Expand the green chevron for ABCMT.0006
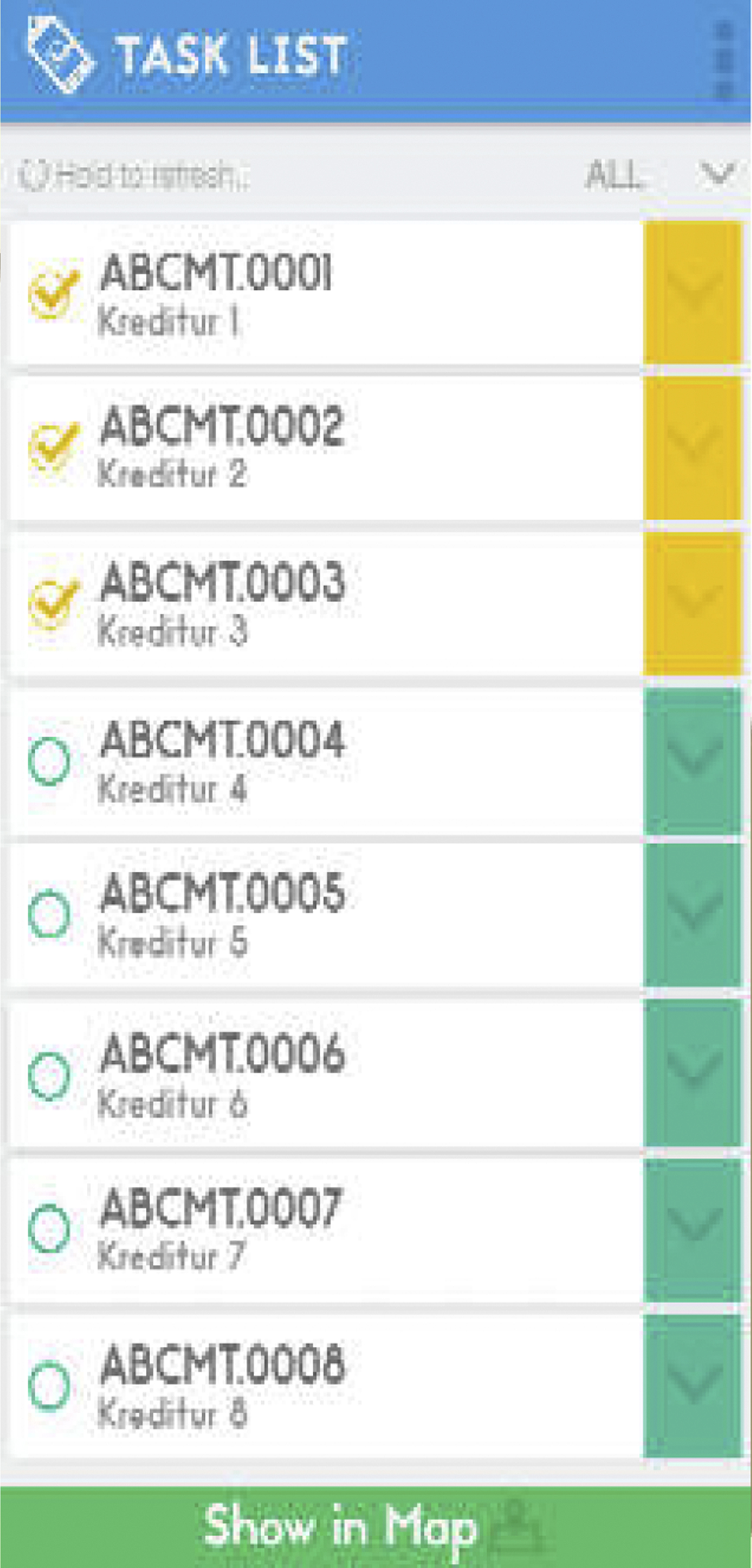 693,1073
